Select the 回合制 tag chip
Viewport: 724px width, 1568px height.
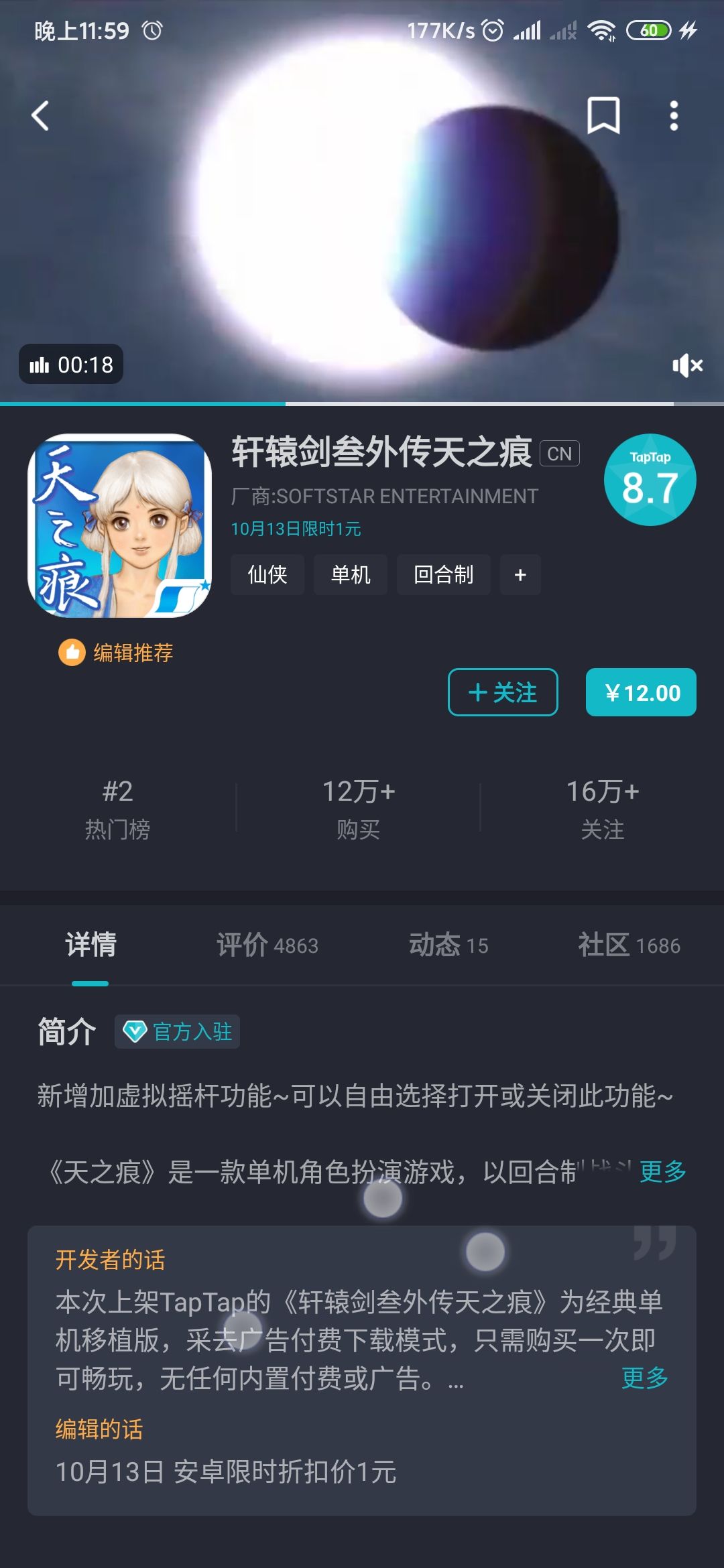pyautogui.click(x=444, y=574)
